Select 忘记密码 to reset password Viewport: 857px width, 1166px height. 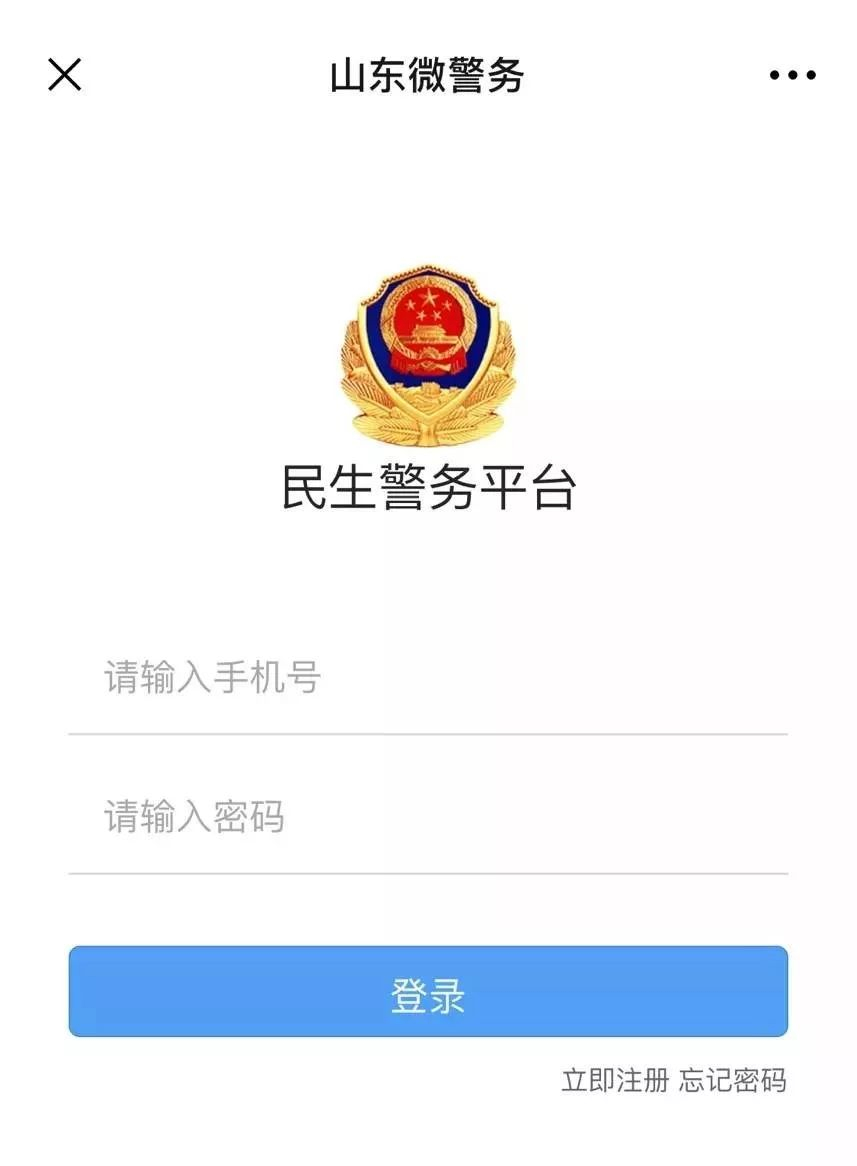click(x=733, y=1081)
